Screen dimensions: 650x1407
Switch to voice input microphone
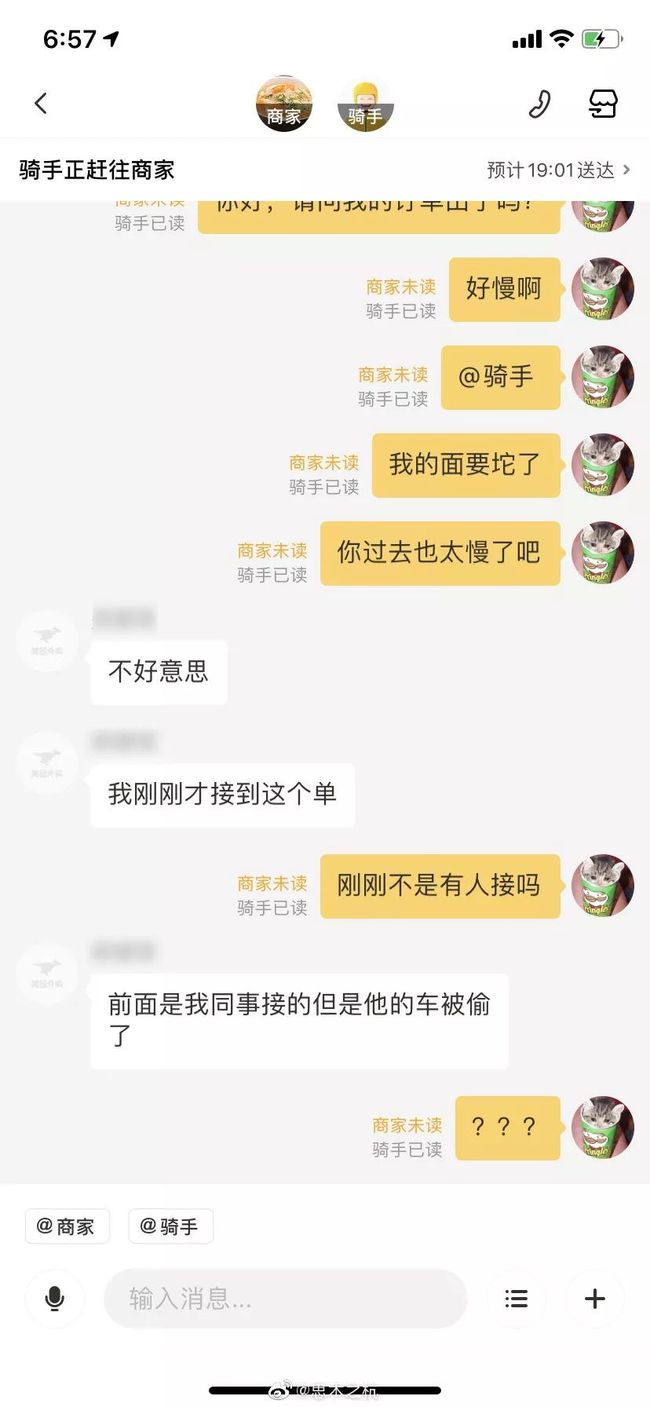(55, 1299)
